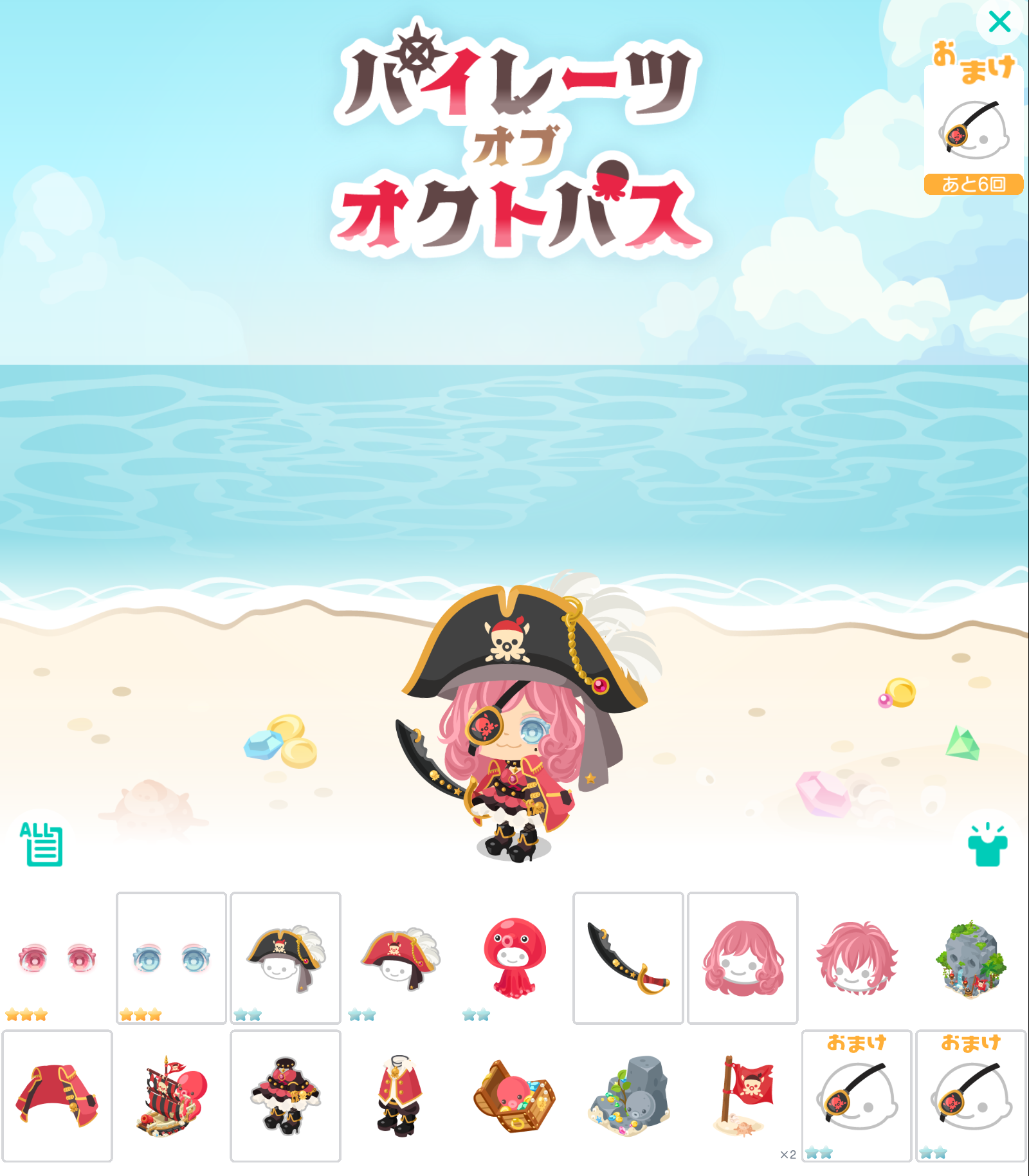Viewport: 1029px width, 1176px height.
Task: Select the pirate ship with octopus item
Action: [171, 1096]
